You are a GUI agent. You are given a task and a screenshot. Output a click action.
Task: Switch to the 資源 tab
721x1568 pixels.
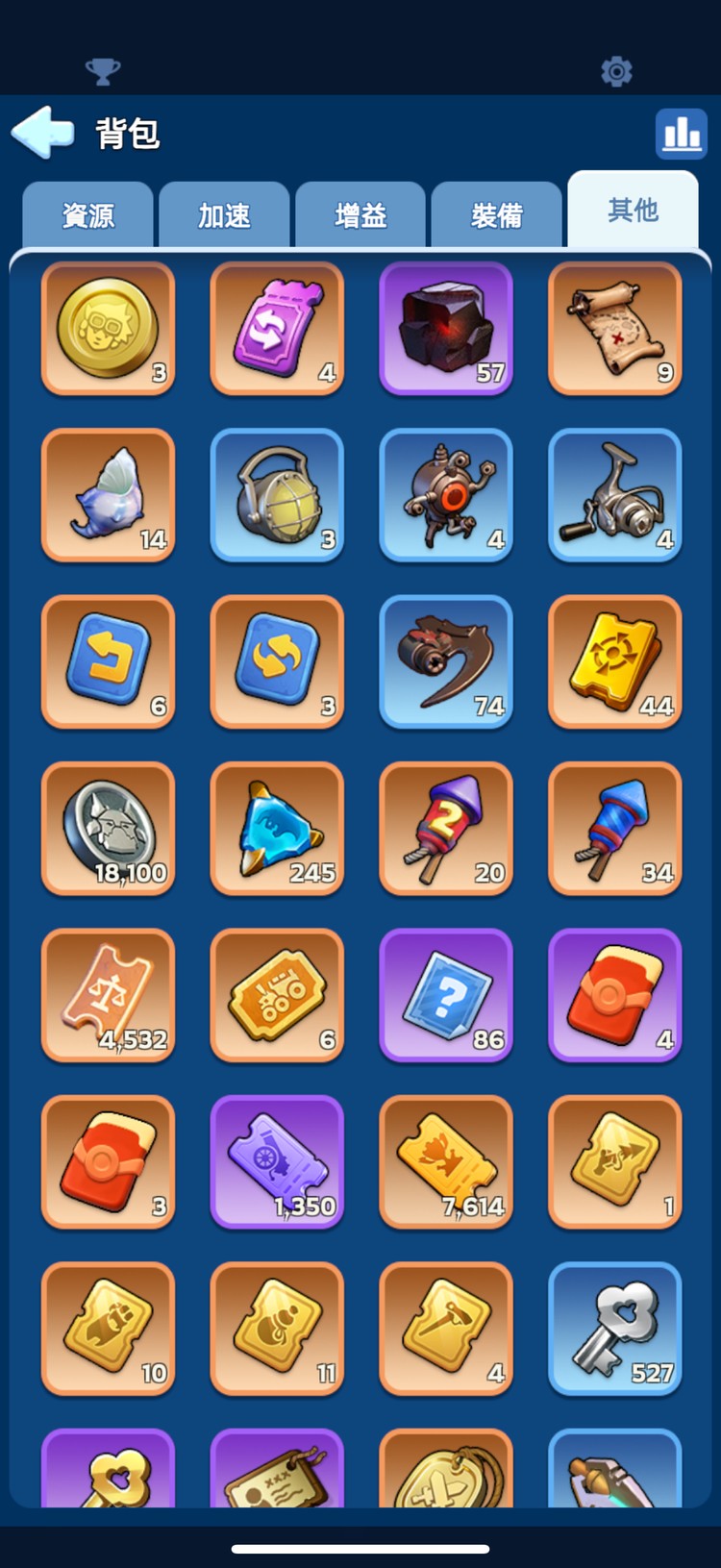87,214
